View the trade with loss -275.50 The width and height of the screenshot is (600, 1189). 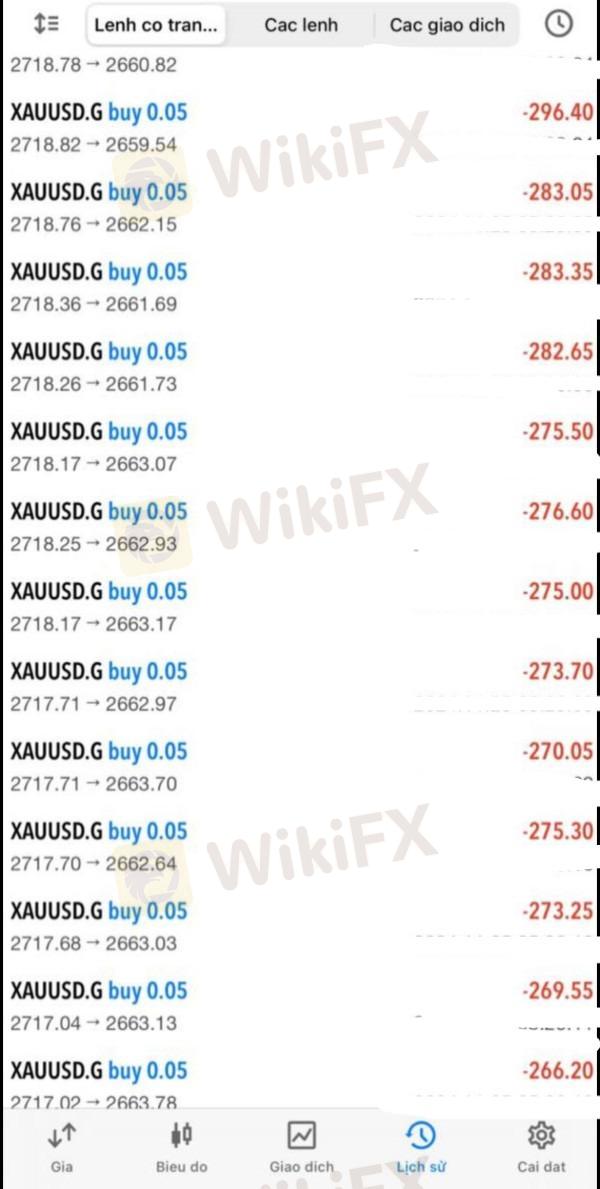coord(301,447)
